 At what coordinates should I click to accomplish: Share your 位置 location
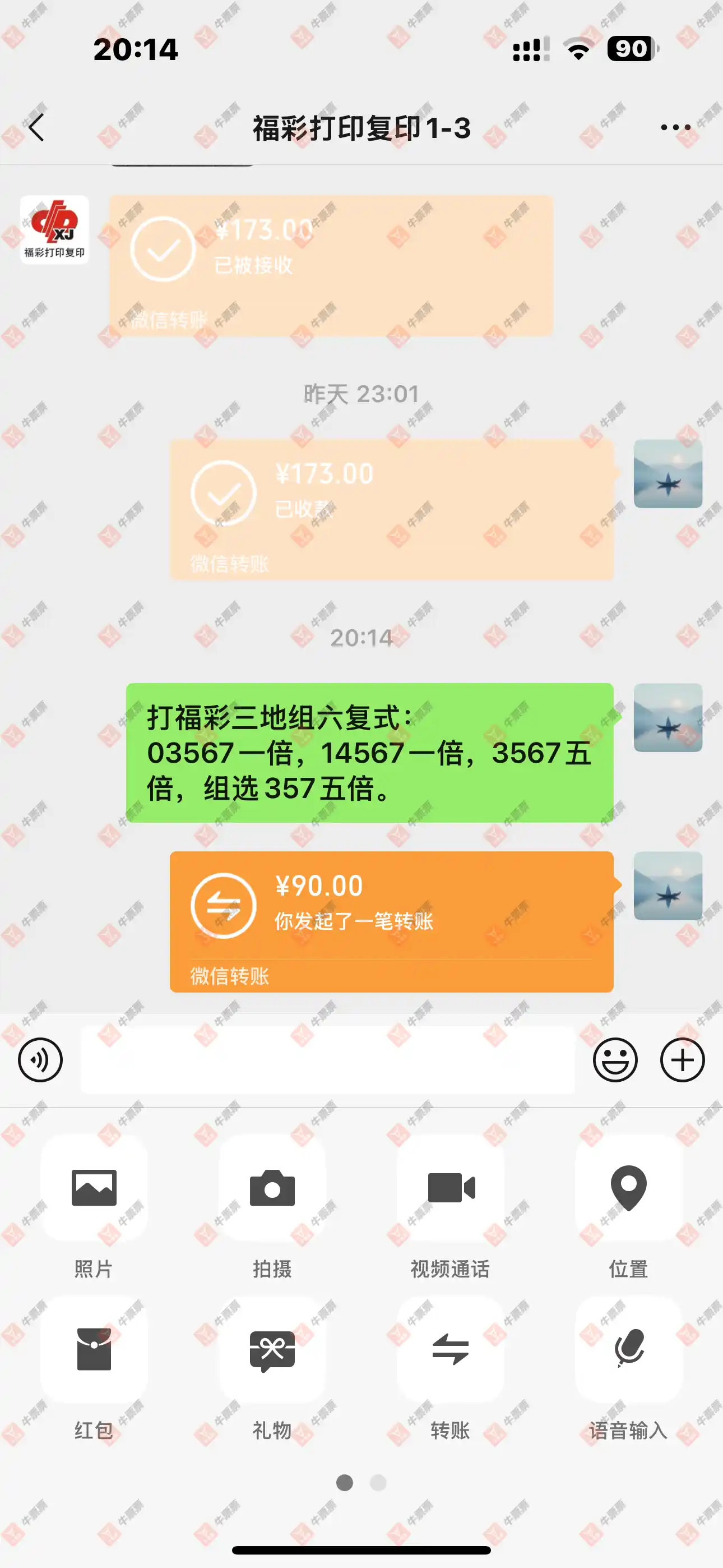click(629, 1188)
